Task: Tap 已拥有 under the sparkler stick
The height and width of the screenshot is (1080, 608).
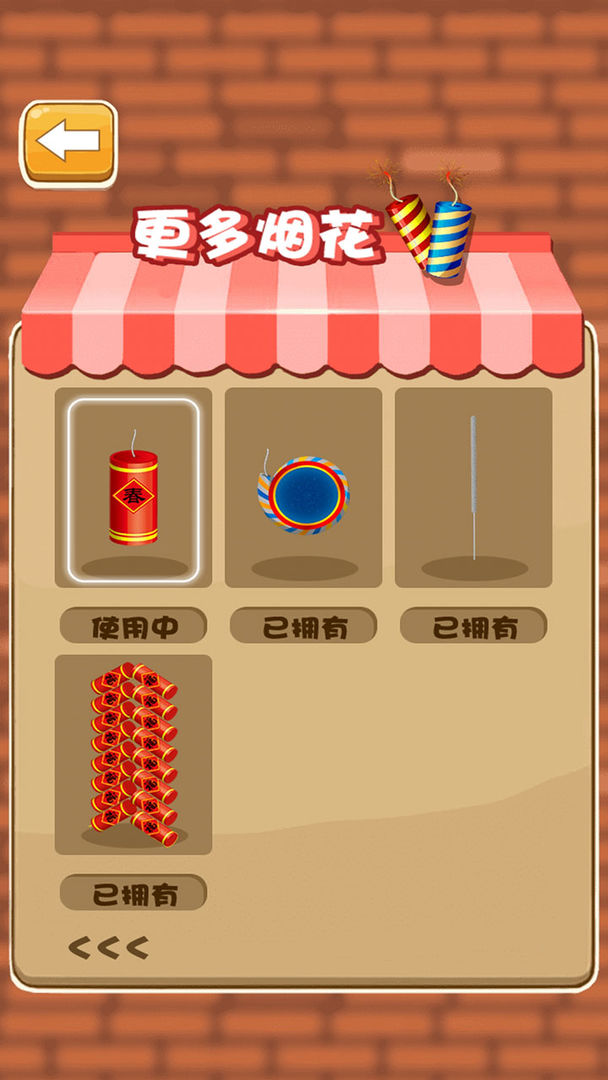Action: click(x=473, y=627)
